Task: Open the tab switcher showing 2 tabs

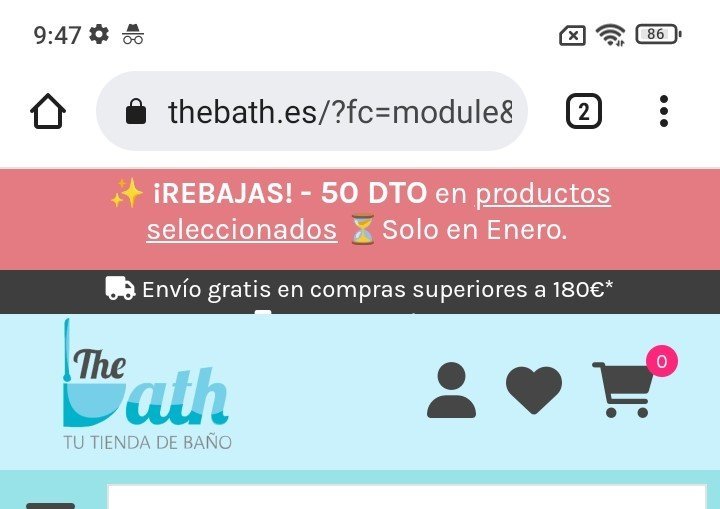Action: [584, 111]
